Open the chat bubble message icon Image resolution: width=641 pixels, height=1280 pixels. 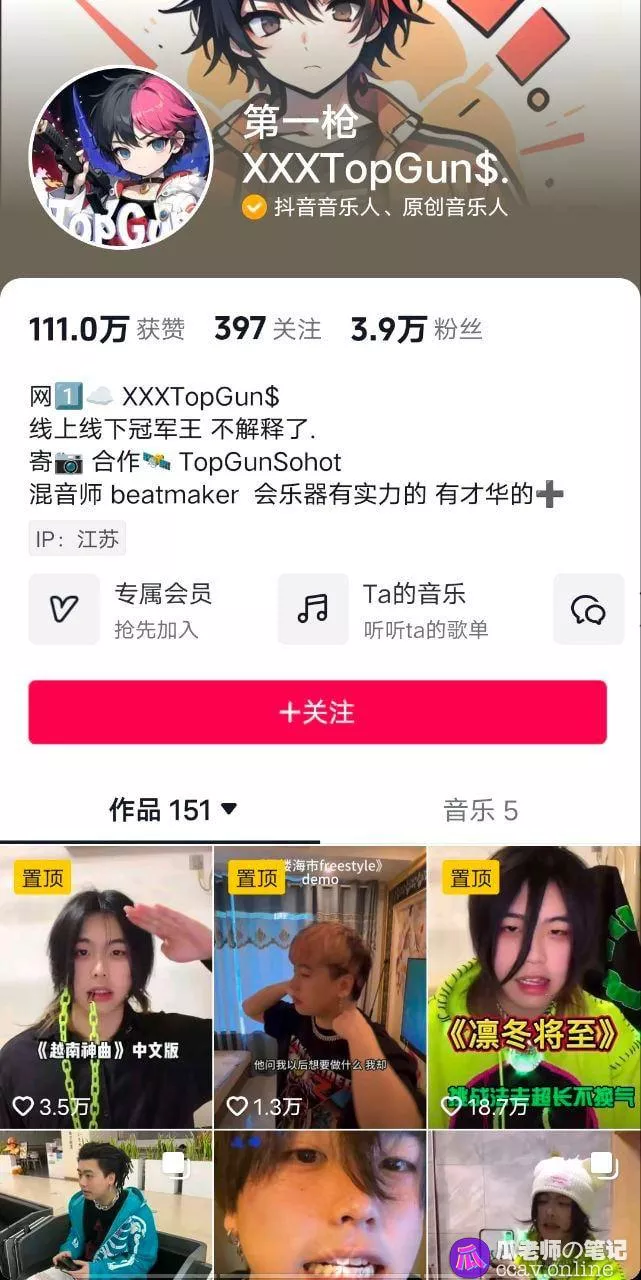(x=589, y=609)
